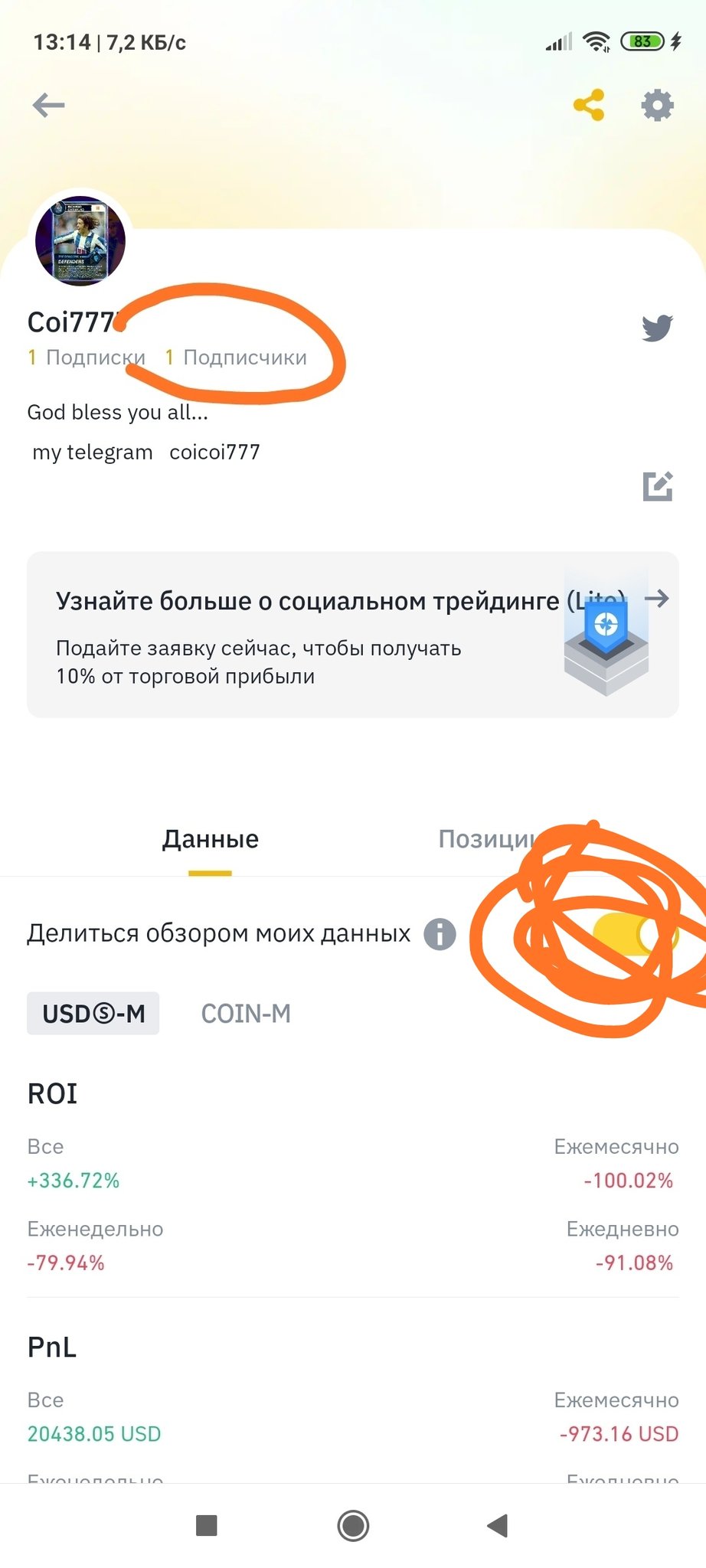Screen dimensions: 706x1568
Task: Open recent apps from navigation bar
Action: (x=207, y=1526)
